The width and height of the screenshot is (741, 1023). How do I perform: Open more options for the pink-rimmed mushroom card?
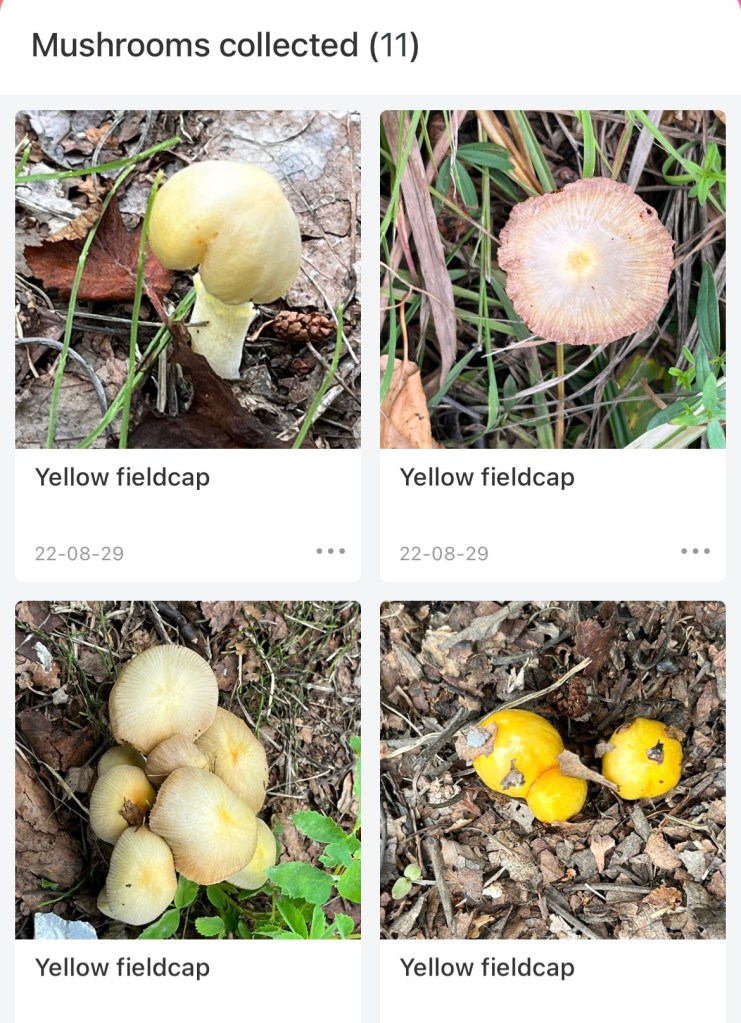(695, 551)
